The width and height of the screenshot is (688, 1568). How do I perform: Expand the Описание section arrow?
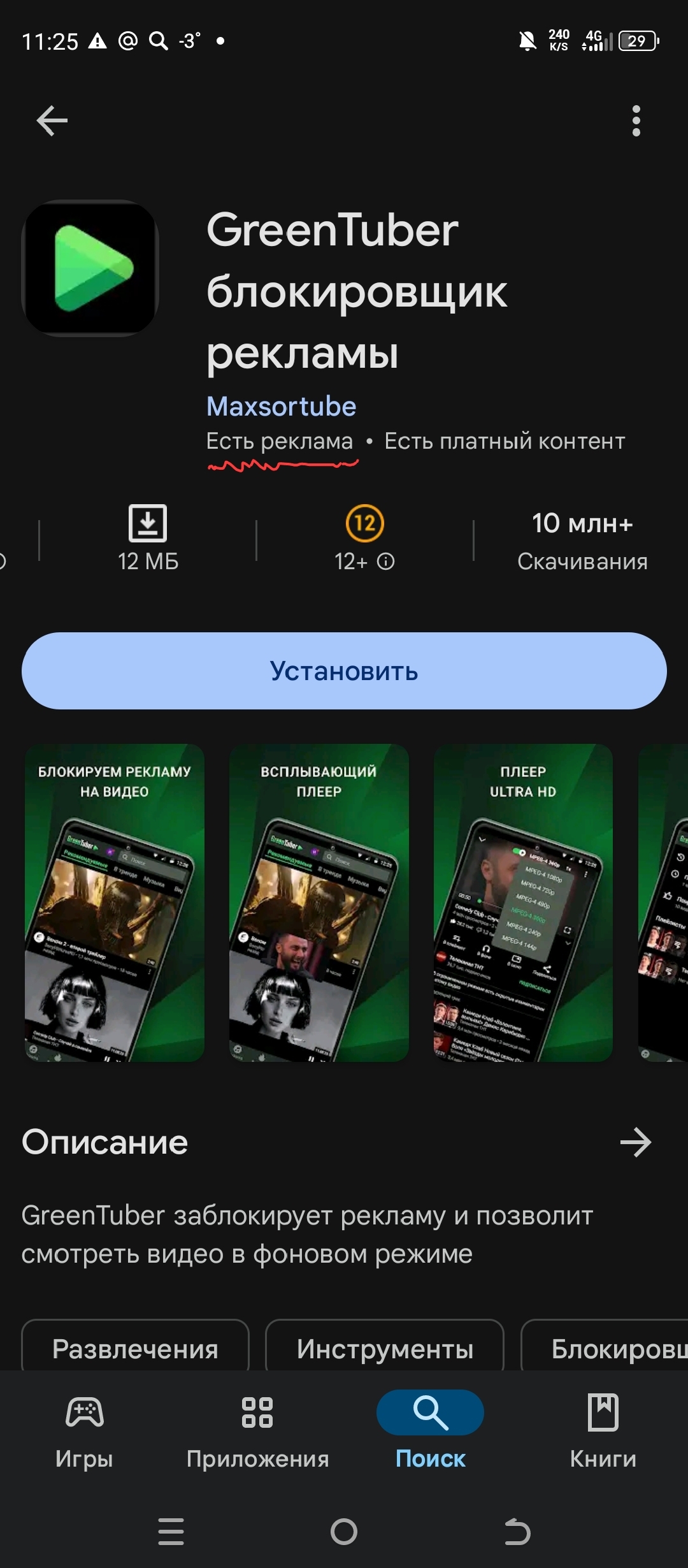tap(636, 1142)
